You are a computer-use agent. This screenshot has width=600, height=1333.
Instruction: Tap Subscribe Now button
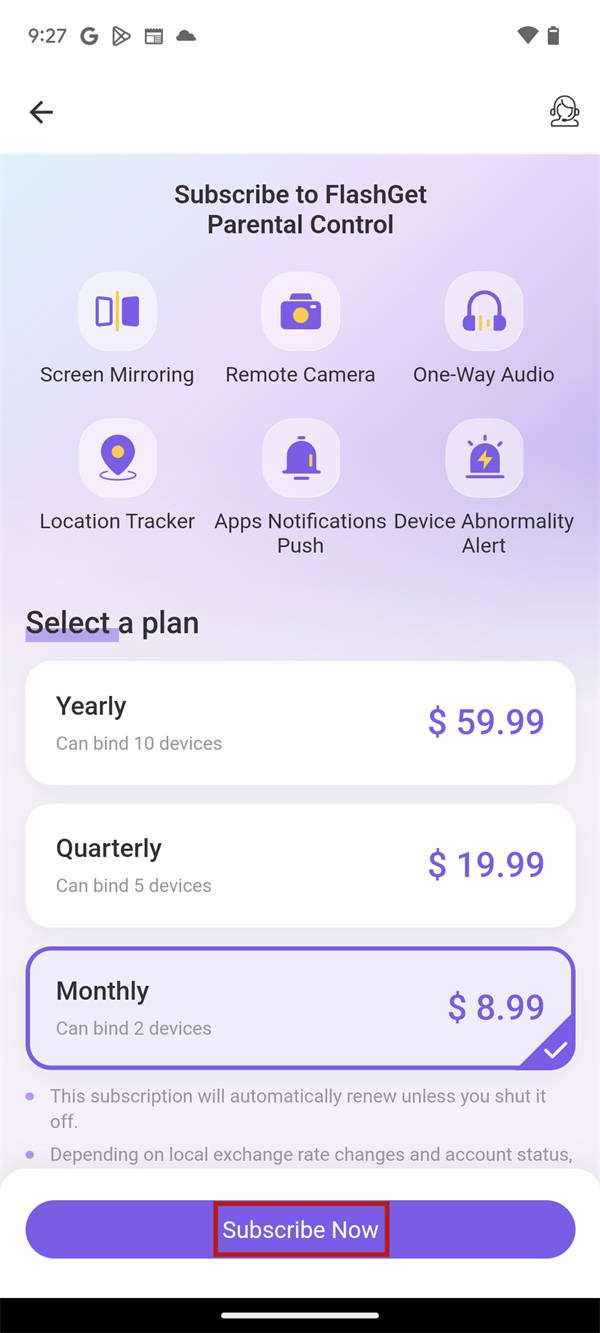click(x=300, y=1229)
